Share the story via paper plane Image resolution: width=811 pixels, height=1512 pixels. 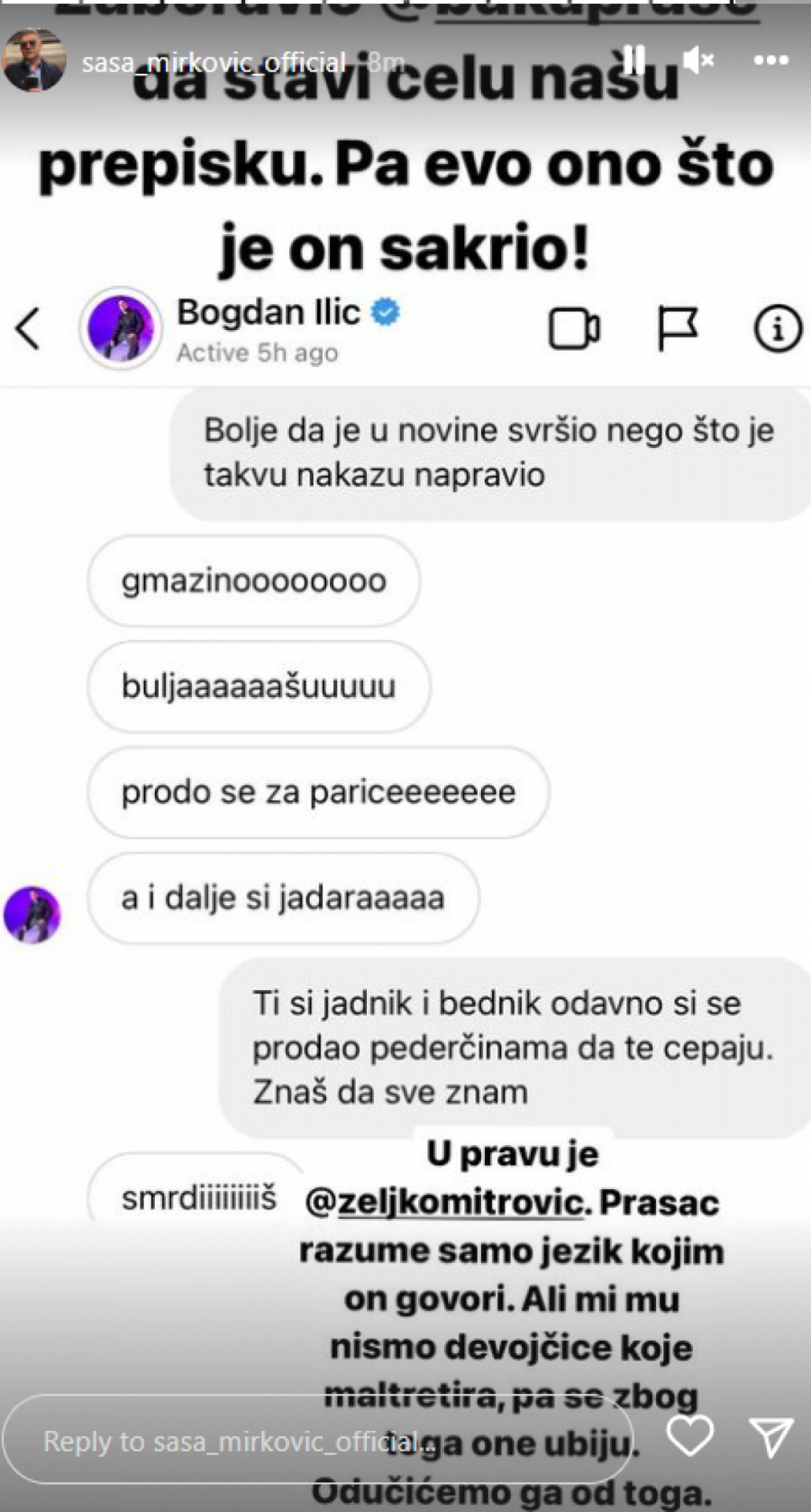pos(770,1436)
